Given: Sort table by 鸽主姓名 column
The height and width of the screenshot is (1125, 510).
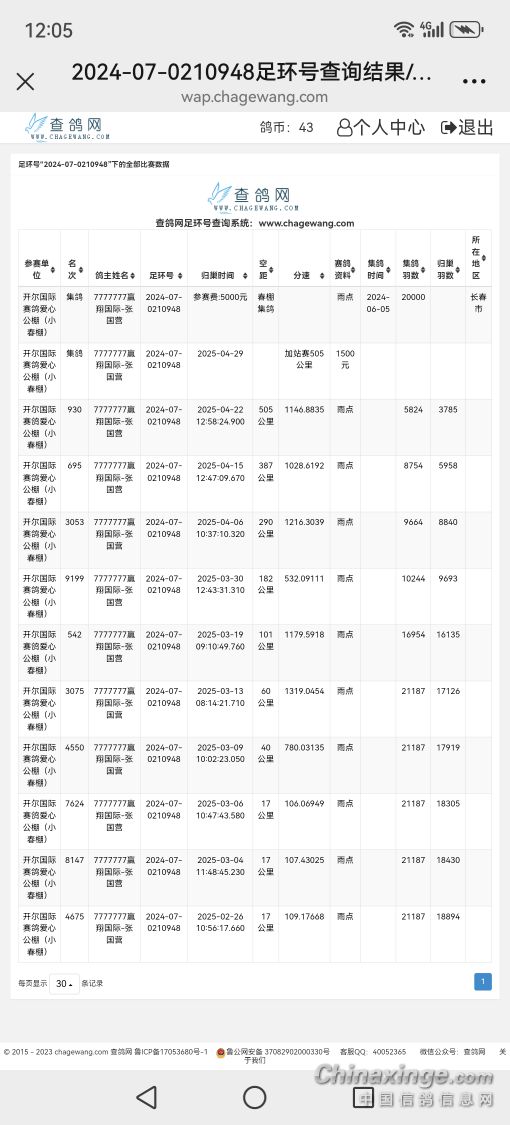Looking at the screenshot, I should (x=114, y=276).
